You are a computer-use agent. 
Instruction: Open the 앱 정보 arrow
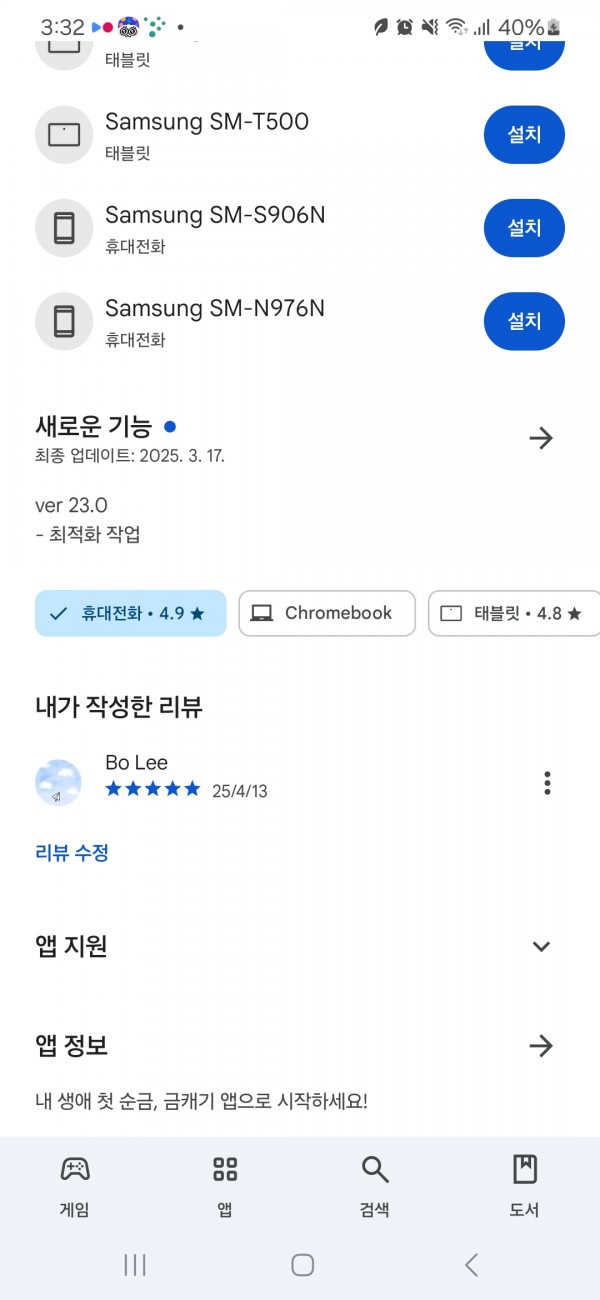click(541, 1046)
